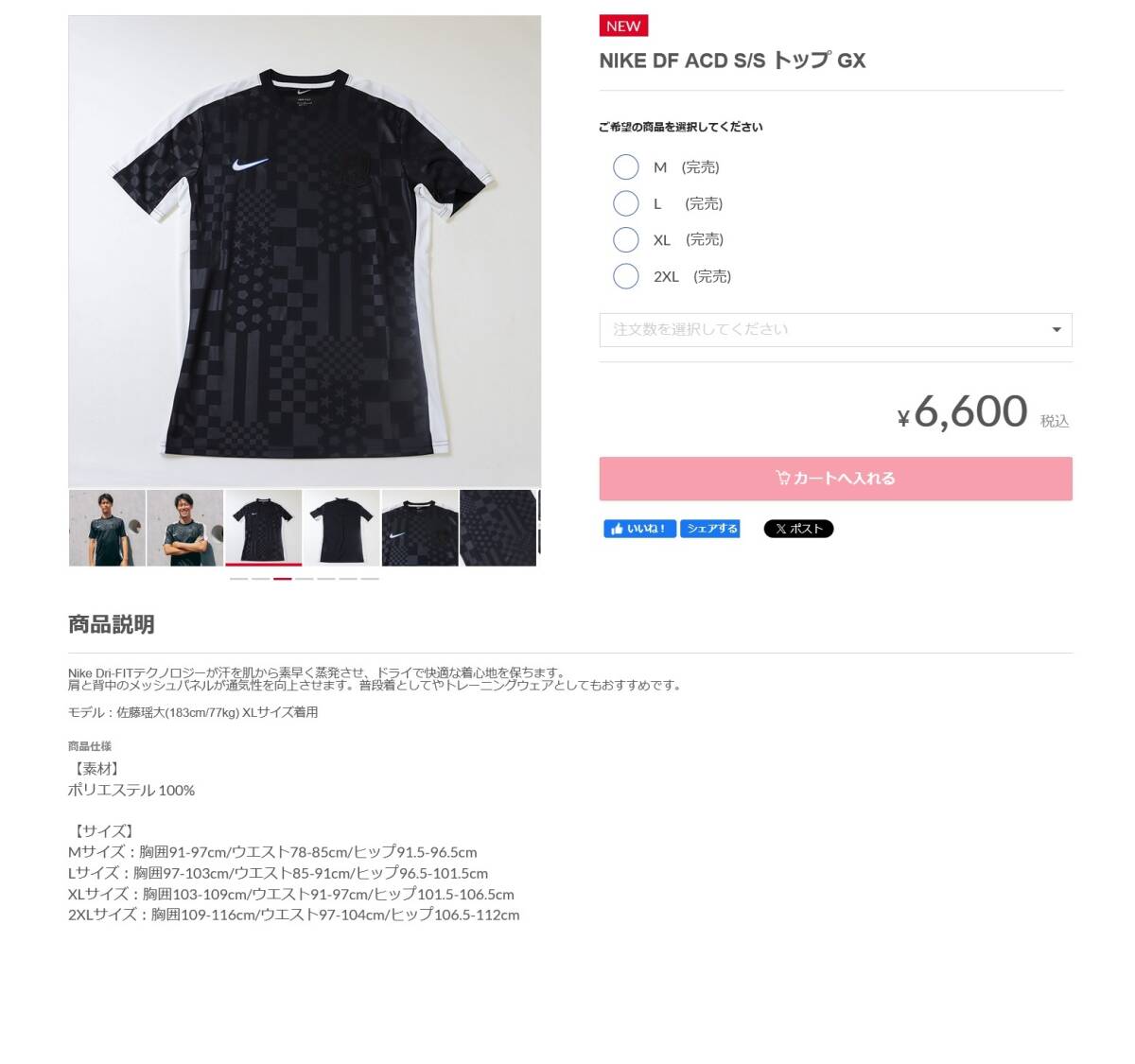The width and height of the screenshot is (1135, 1064).
Task: Select the M size radio option
Action: [x=626, y=167]
